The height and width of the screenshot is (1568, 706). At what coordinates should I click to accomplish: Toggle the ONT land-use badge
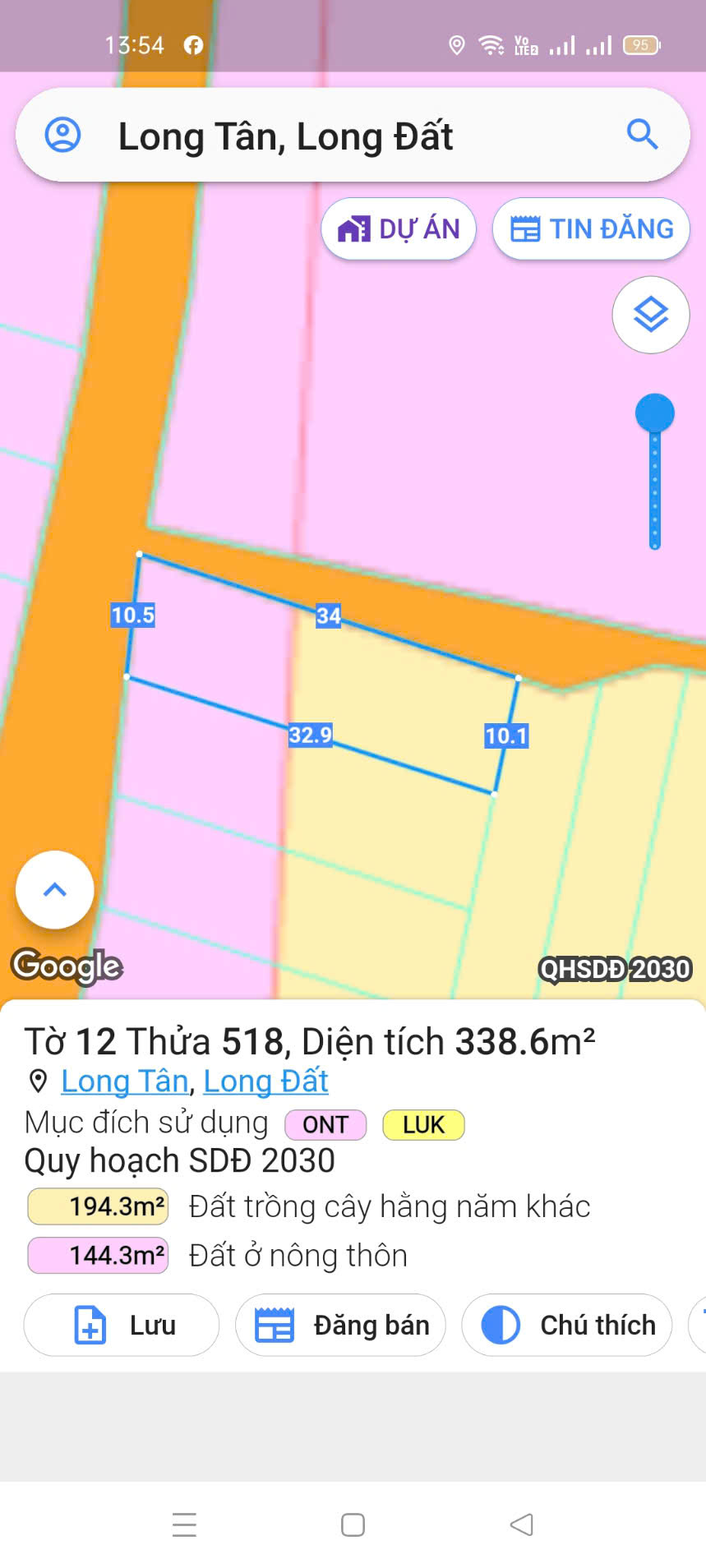click(x=325, y=1124)
